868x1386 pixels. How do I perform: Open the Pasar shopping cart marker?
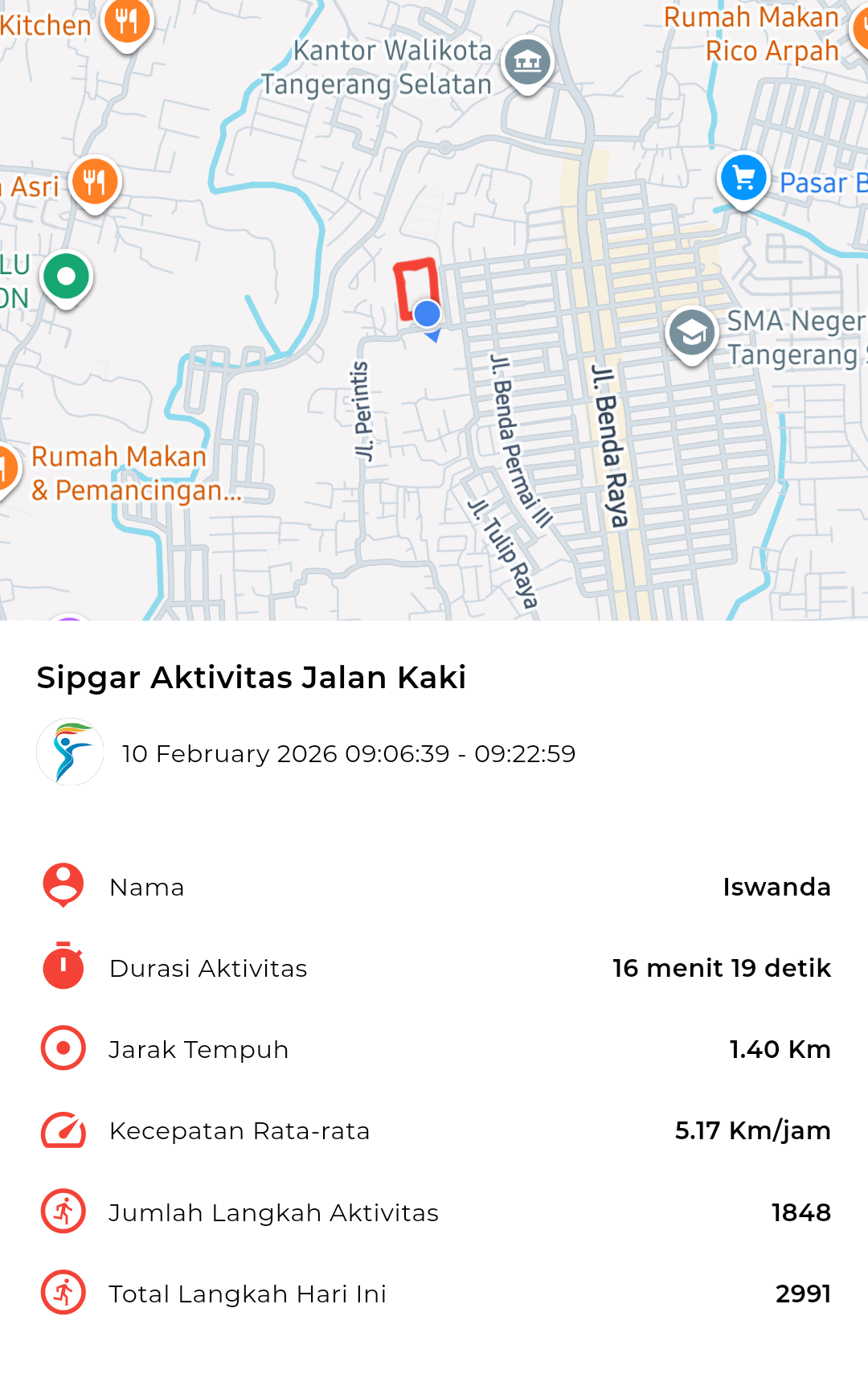click(743, 178)
